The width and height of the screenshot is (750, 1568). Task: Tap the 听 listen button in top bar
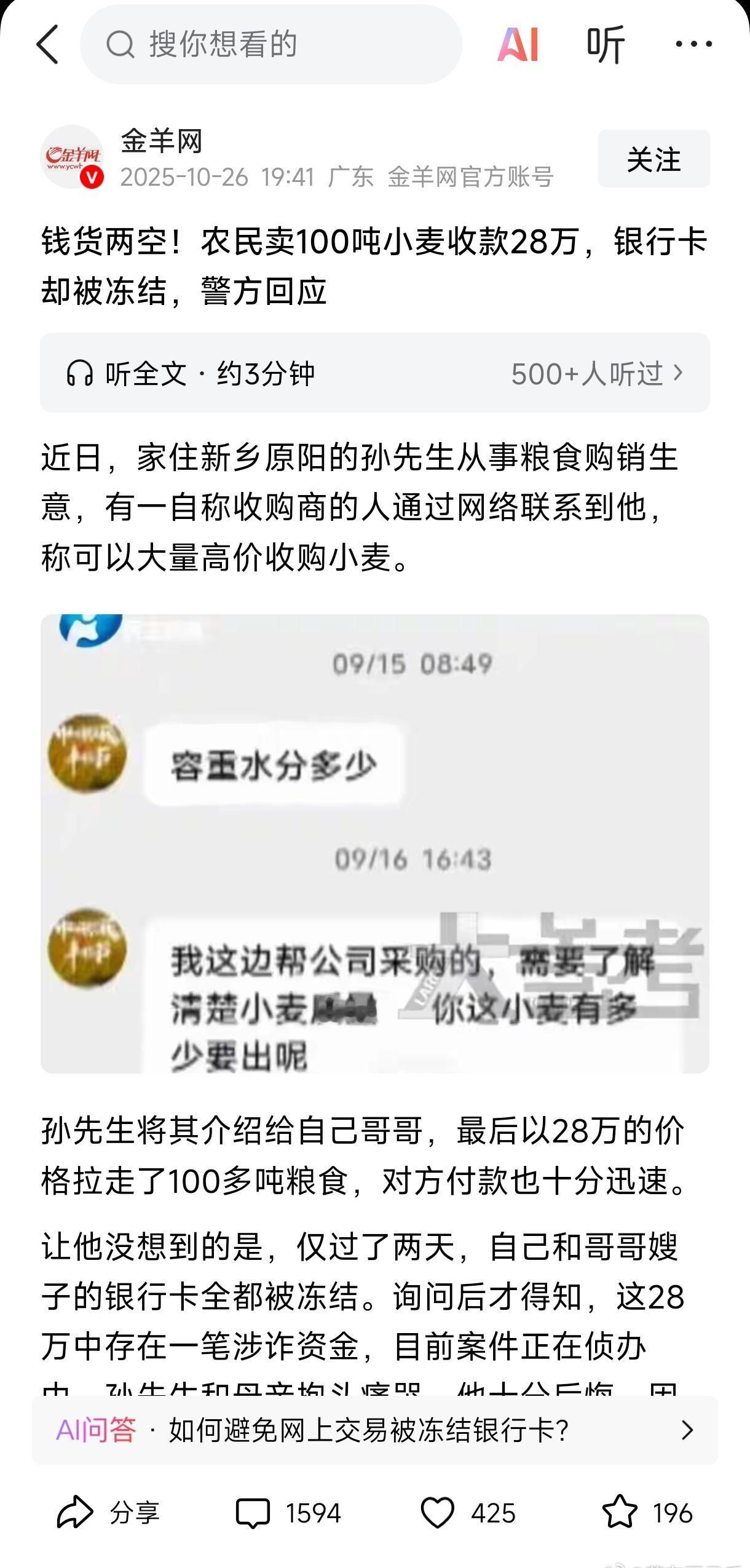[606, 44]
